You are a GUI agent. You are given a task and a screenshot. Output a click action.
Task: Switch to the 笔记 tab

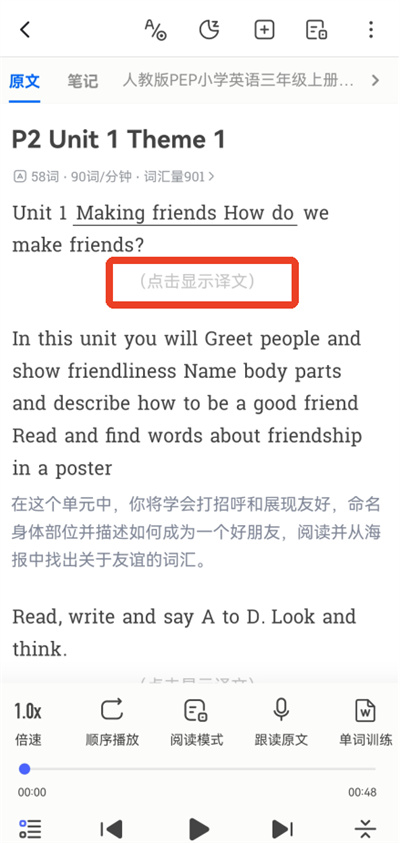pos(83,81)
